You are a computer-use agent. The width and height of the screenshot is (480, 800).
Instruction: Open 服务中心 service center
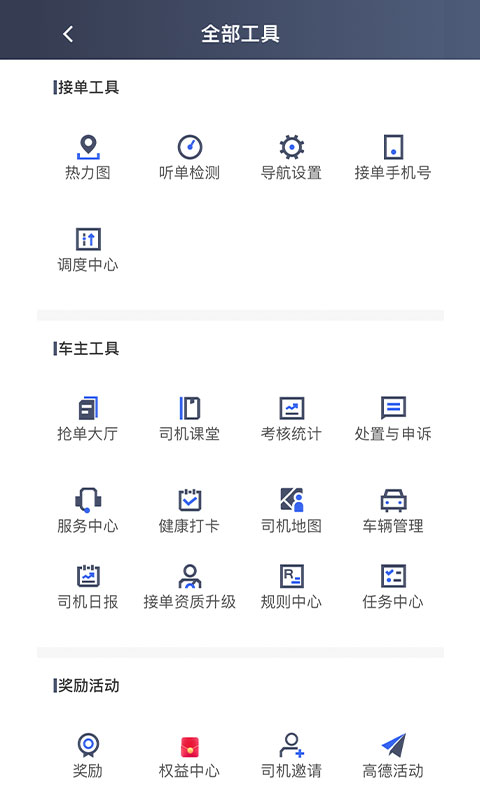click(88, 511)
